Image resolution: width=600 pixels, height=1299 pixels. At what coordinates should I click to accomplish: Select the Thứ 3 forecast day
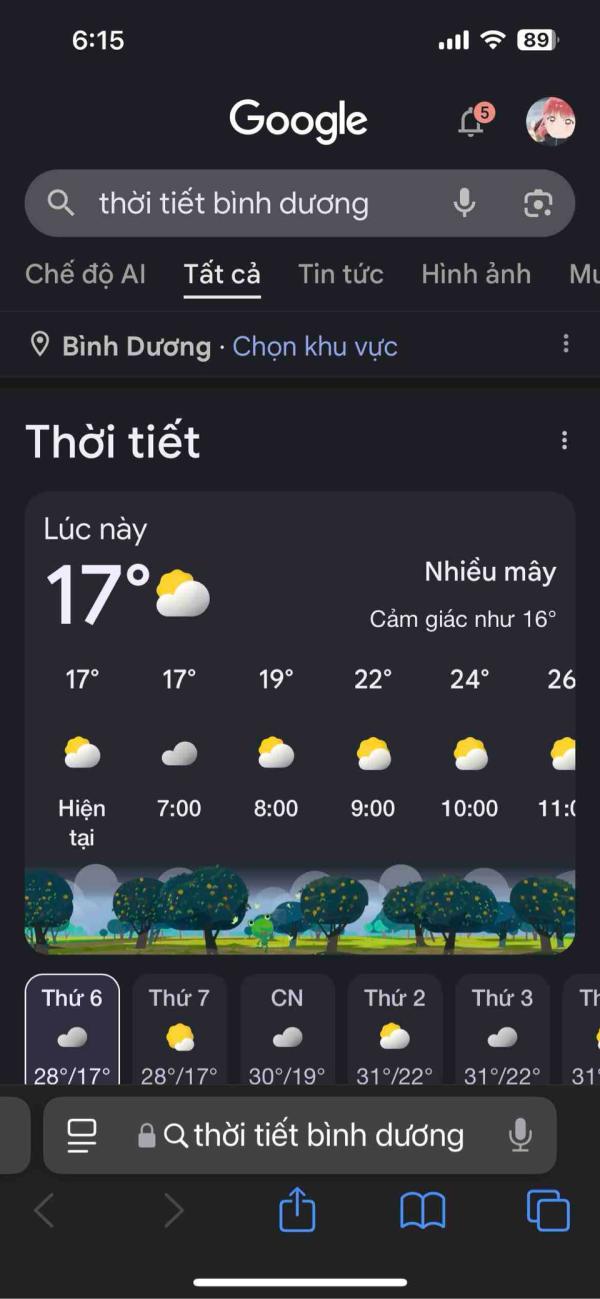[502, 1030]
